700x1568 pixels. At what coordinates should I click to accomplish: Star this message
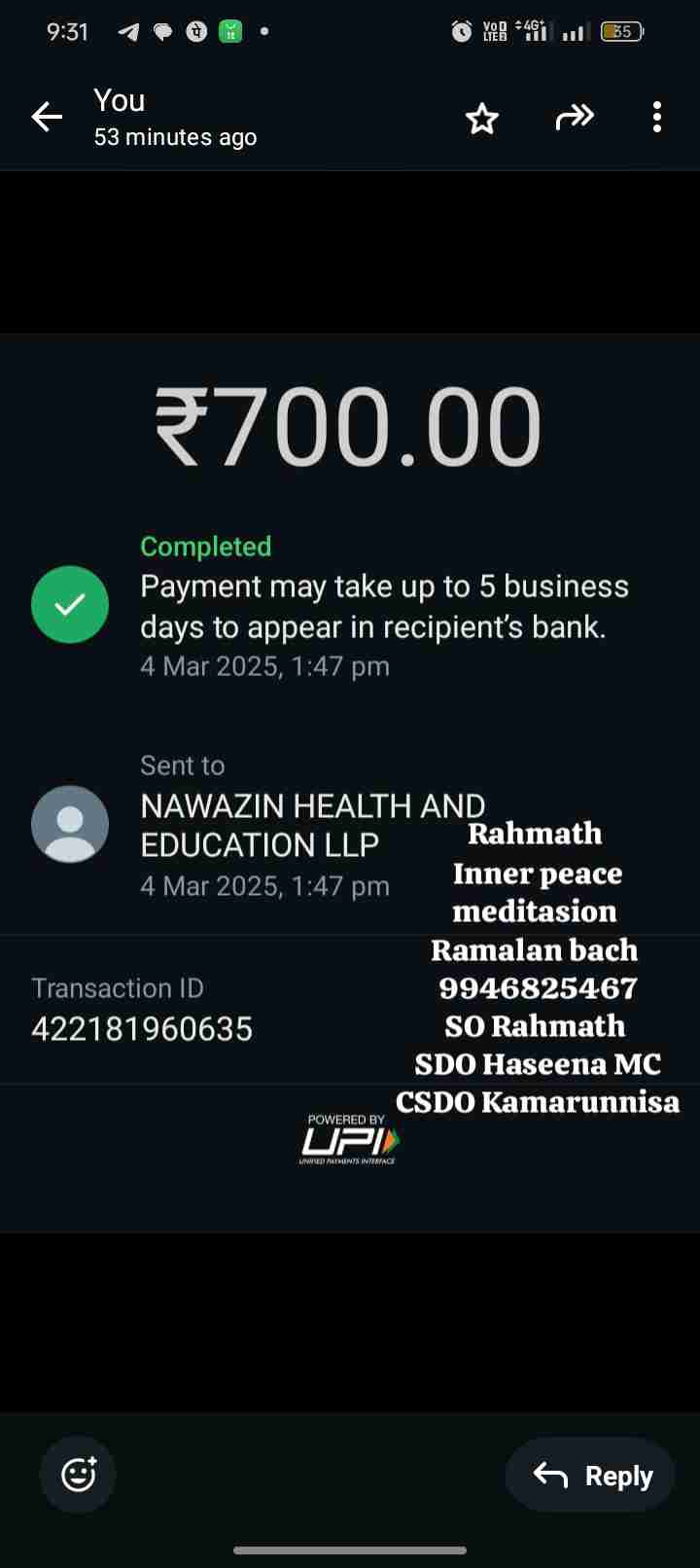point(482,119)
